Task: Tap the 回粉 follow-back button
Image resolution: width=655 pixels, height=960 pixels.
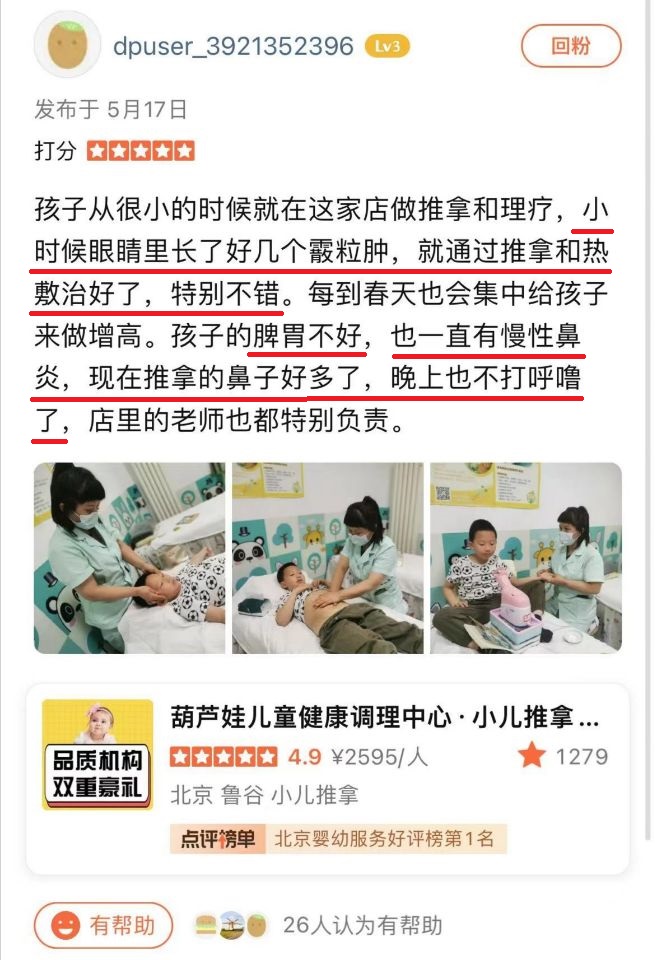Action: tap(571, 46)
